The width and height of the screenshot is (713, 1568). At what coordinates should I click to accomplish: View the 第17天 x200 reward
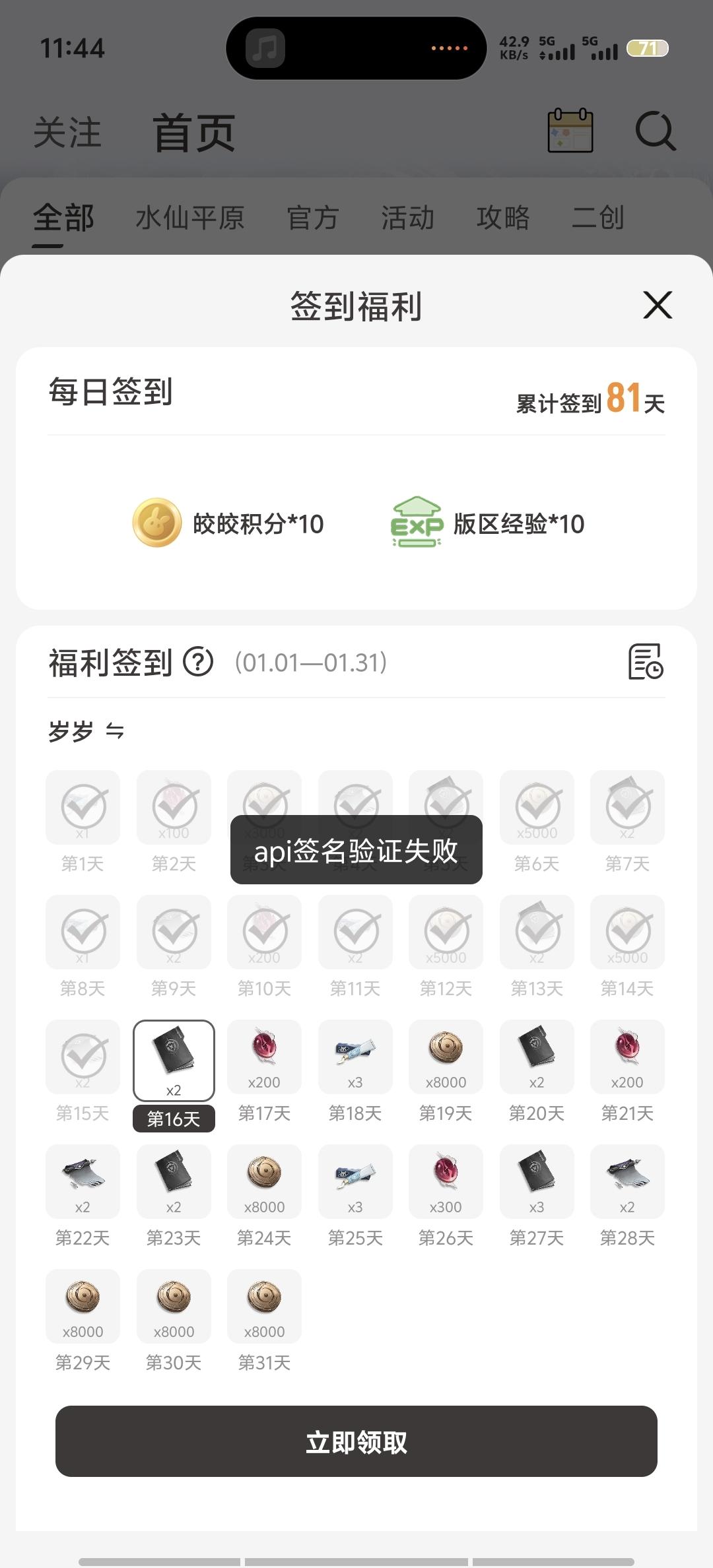coord(264,1057)
